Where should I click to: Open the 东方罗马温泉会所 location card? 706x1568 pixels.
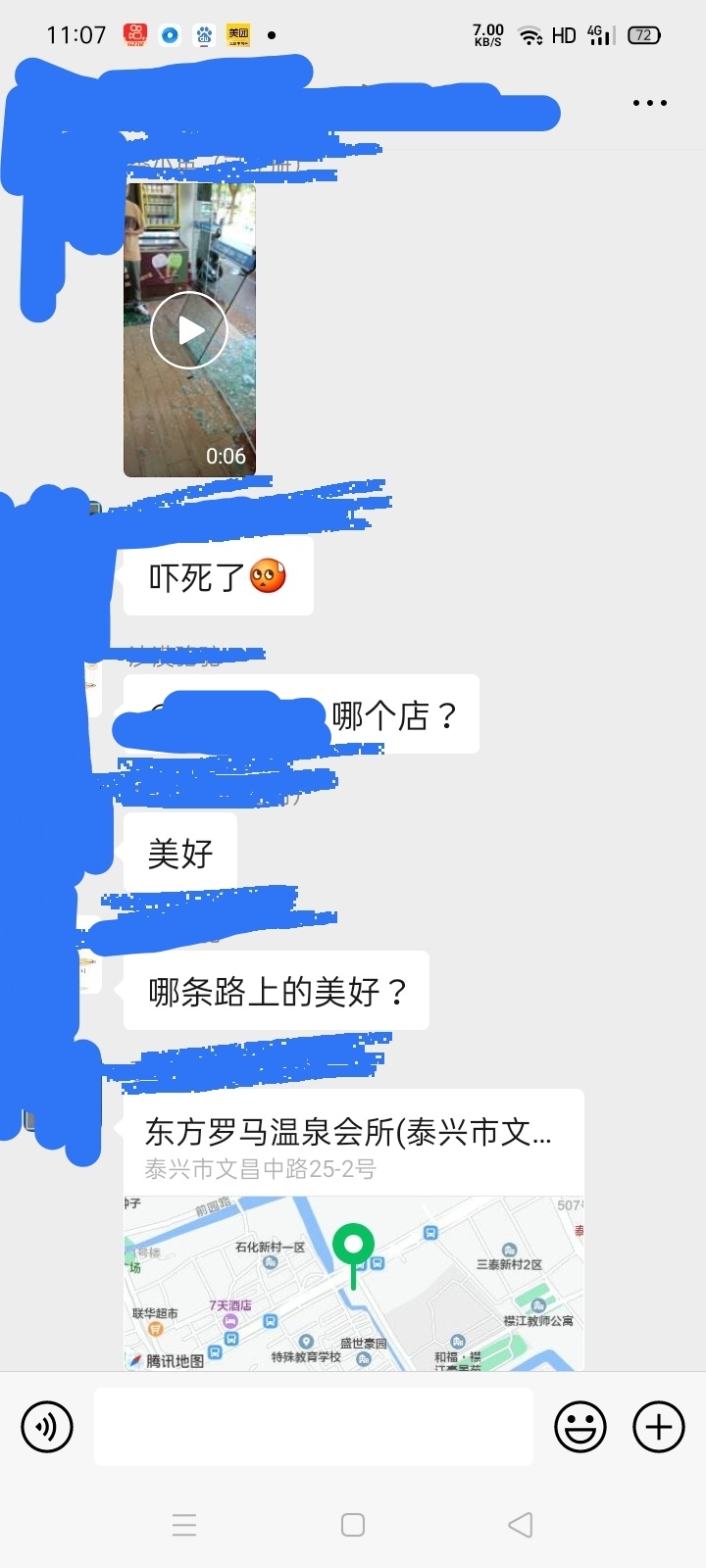(353, 1230)
